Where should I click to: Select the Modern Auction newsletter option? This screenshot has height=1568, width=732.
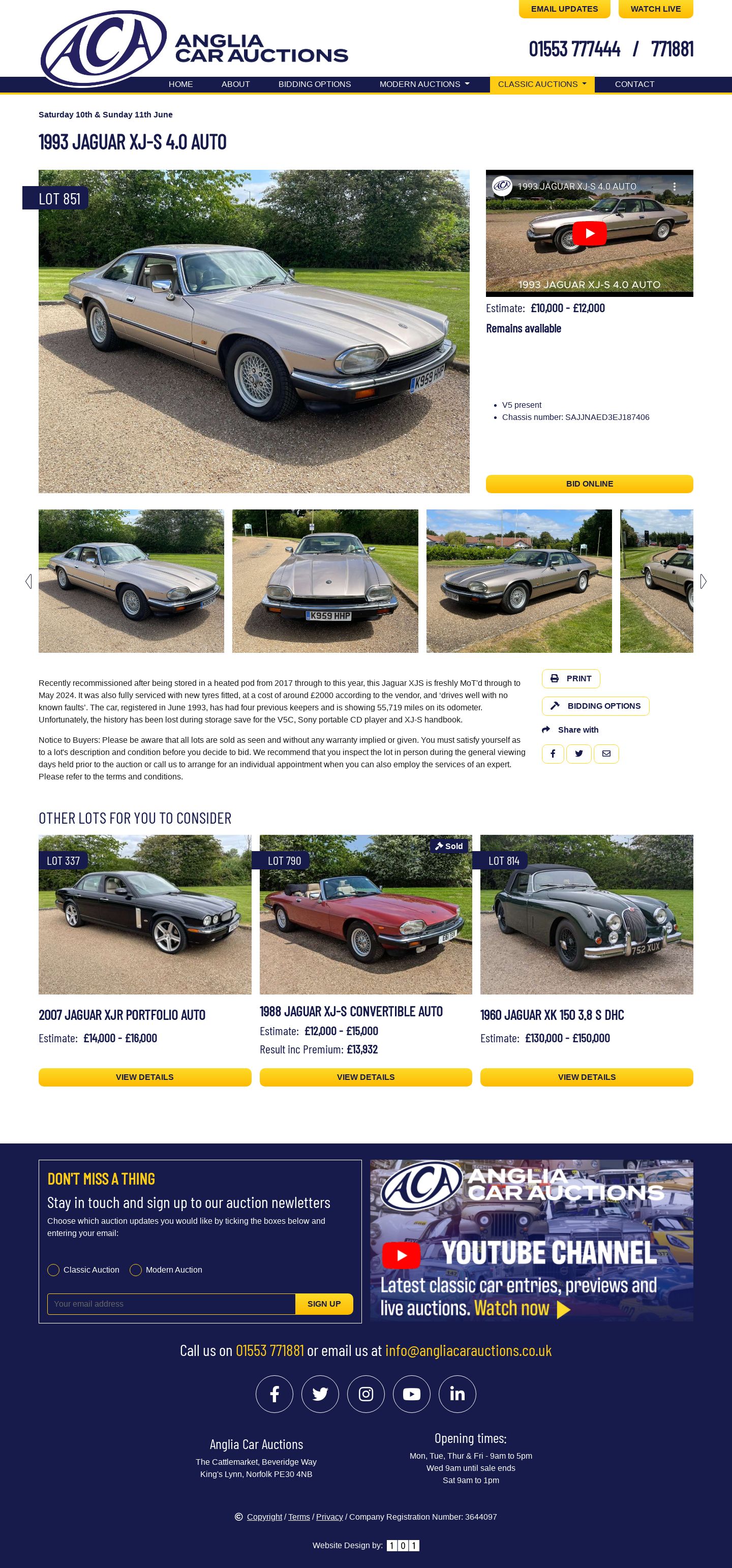tap(136, 1270)
